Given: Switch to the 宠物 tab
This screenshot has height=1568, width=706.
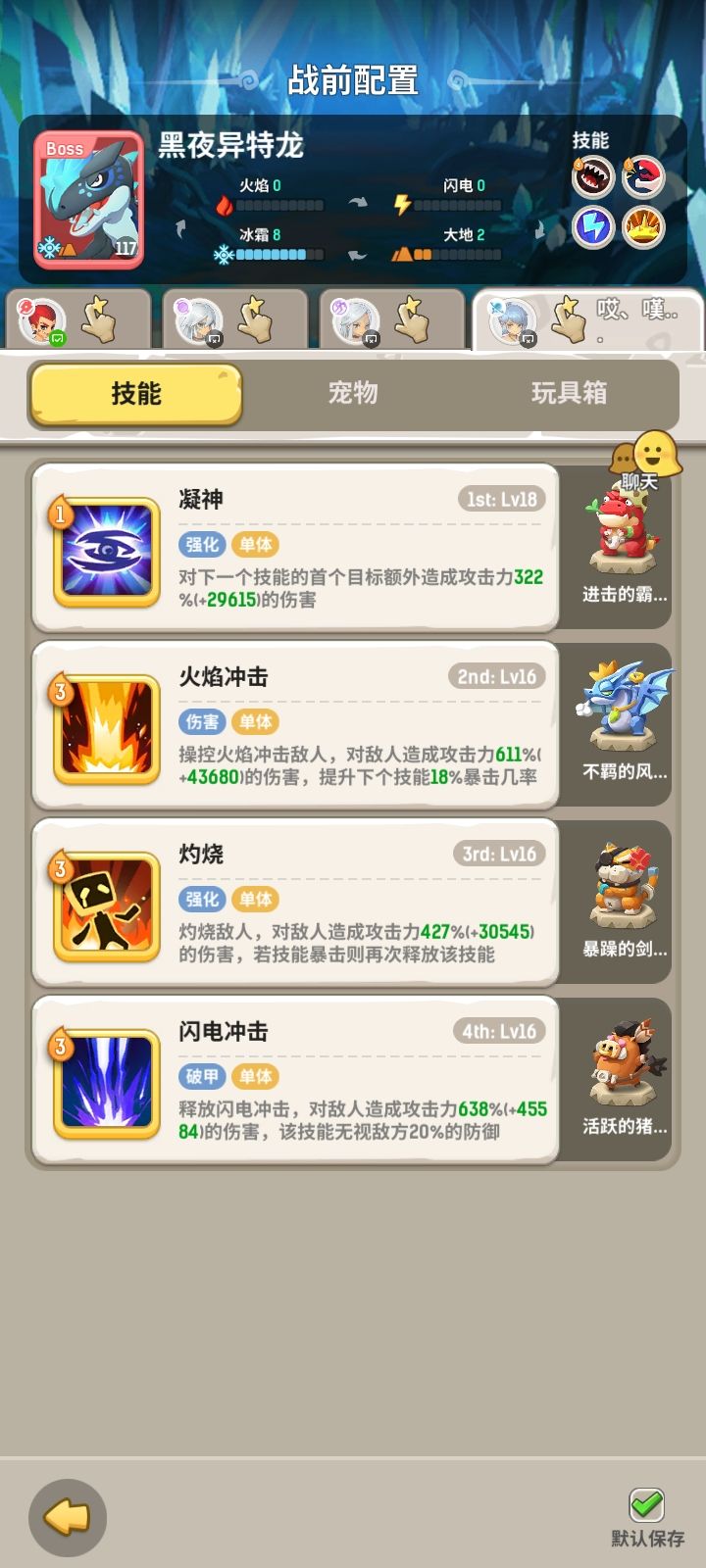Looking at the screenshot, I should [x=353, y=393].
